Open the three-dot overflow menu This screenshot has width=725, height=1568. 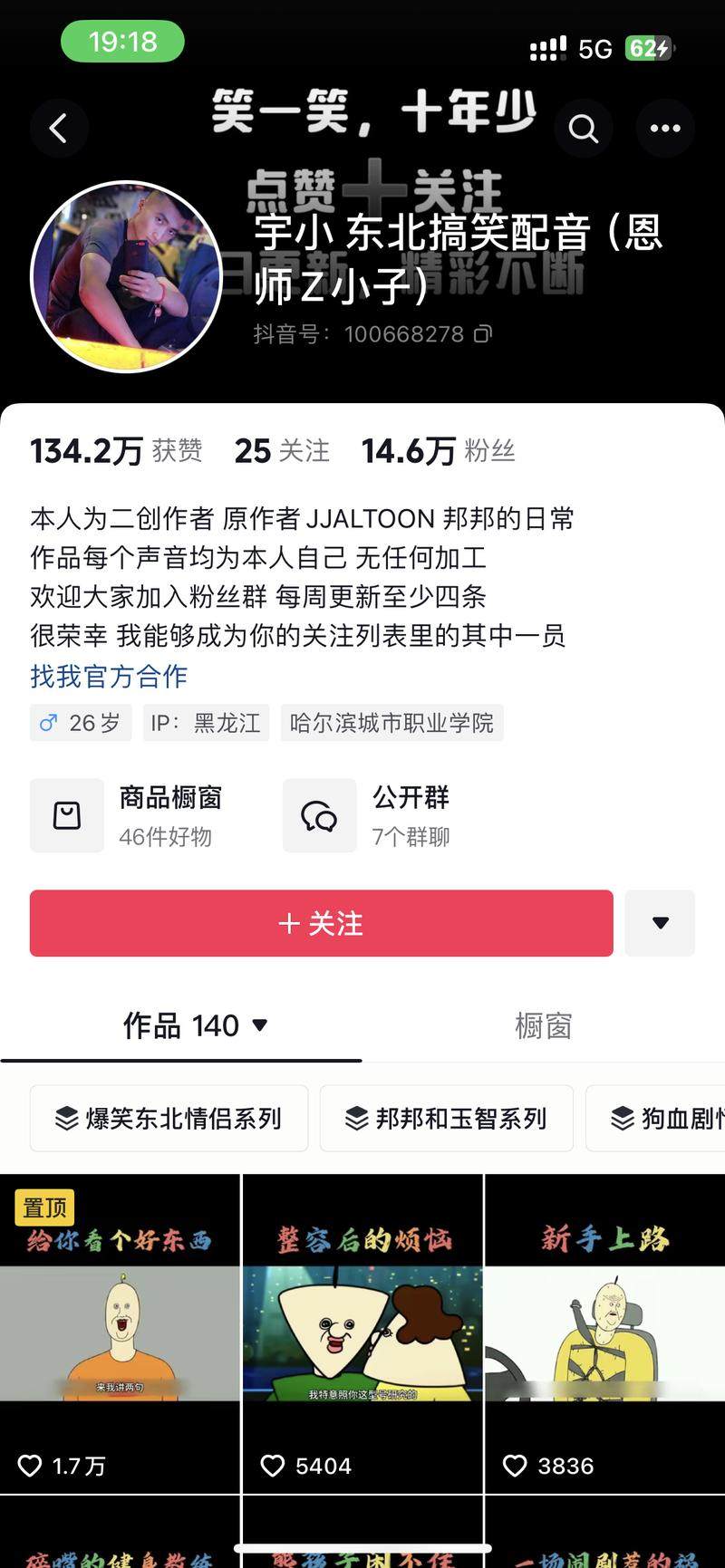coord(665,129)
